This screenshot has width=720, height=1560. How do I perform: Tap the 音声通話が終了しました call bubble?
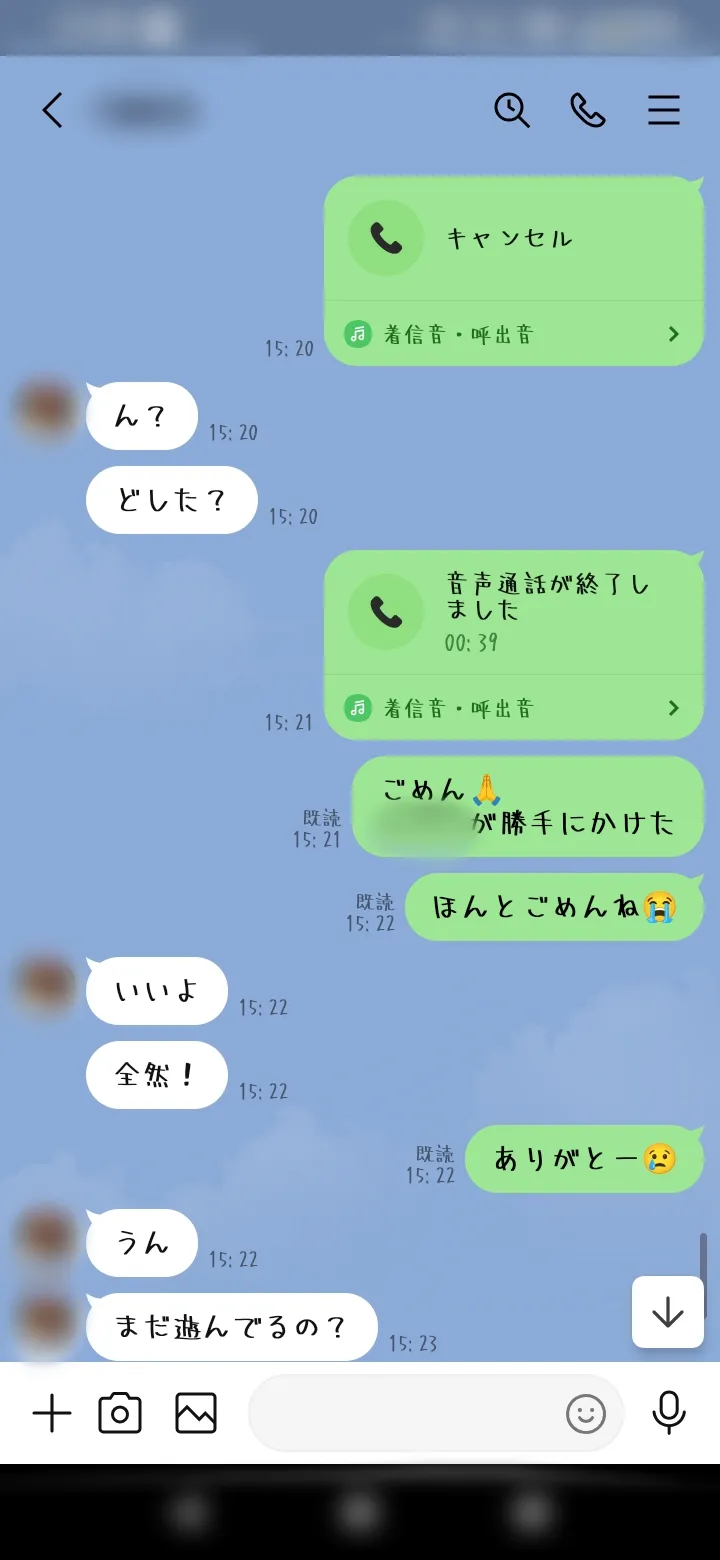[x=512, y=610]
